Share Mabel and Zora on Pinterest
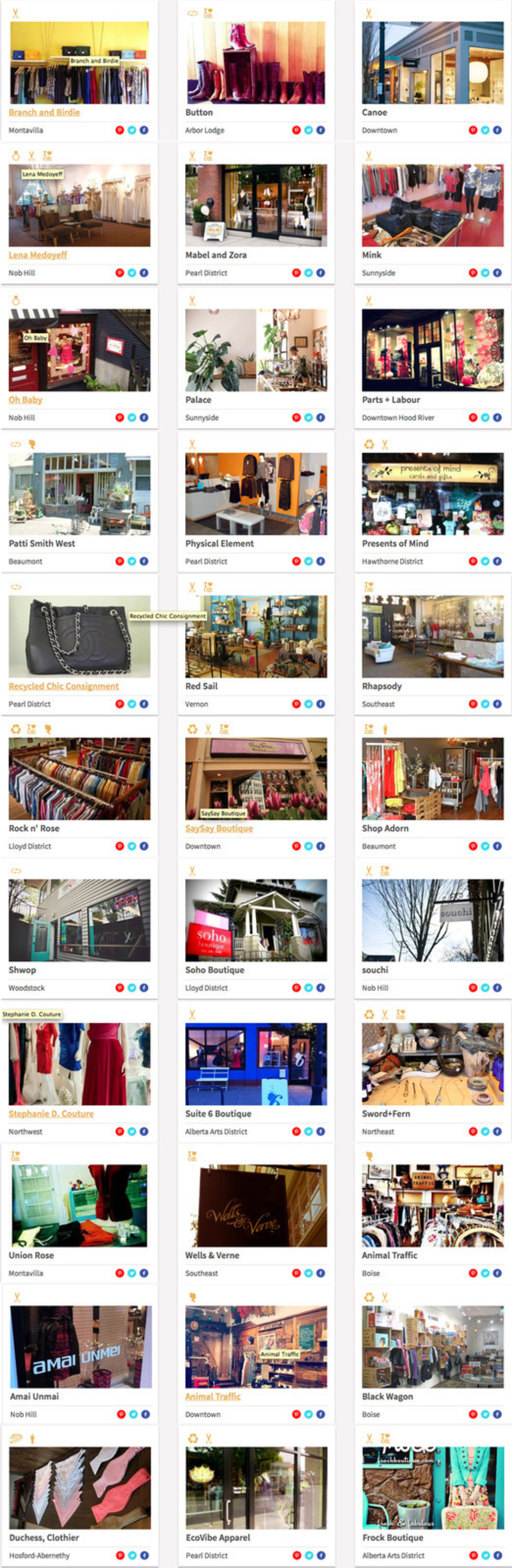This screenshot has height=1568, width=512. tap(296, 273)
